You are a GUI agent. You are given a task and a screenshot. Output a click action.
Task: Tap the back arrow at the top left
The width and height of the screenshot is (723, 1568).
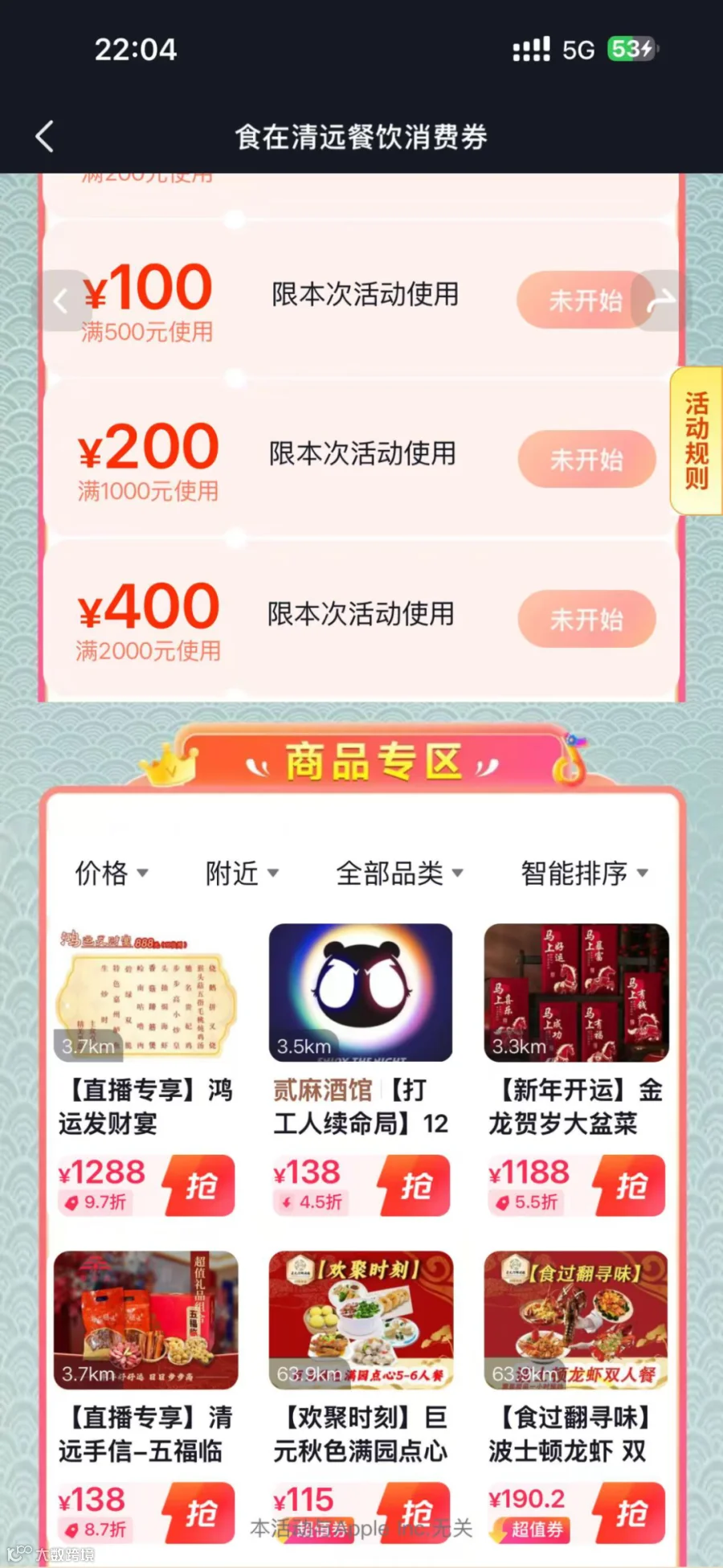click(x=44, y=137)
